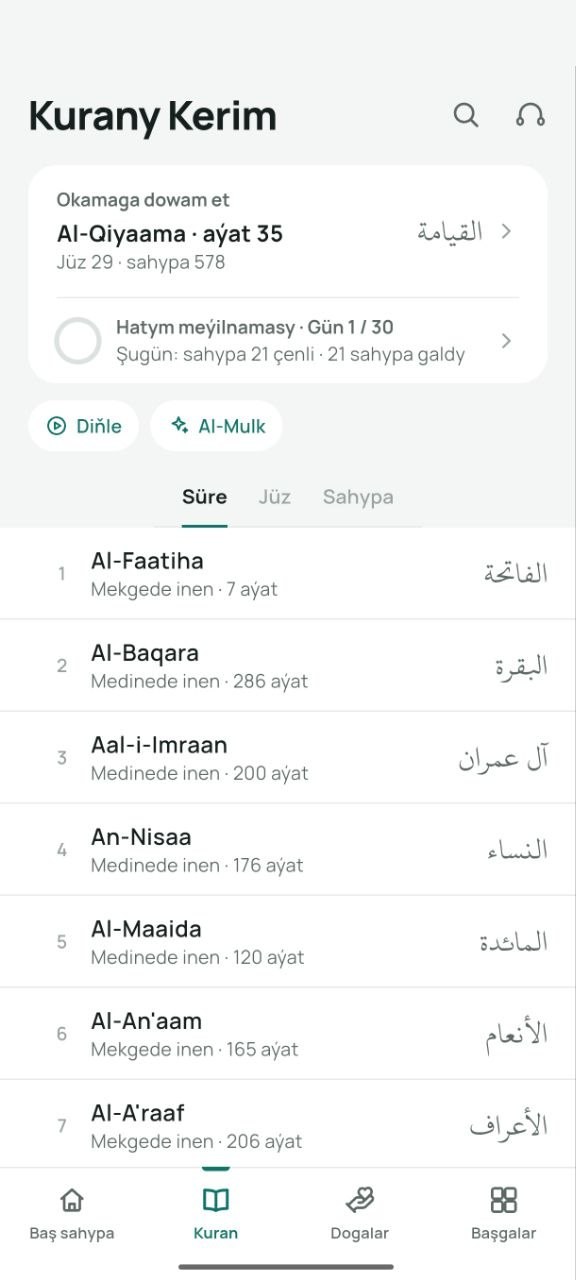This screenshot has width=576, height=1280.
Task: Tap the Diňle listen chip
Action: (x=84, y=426)
